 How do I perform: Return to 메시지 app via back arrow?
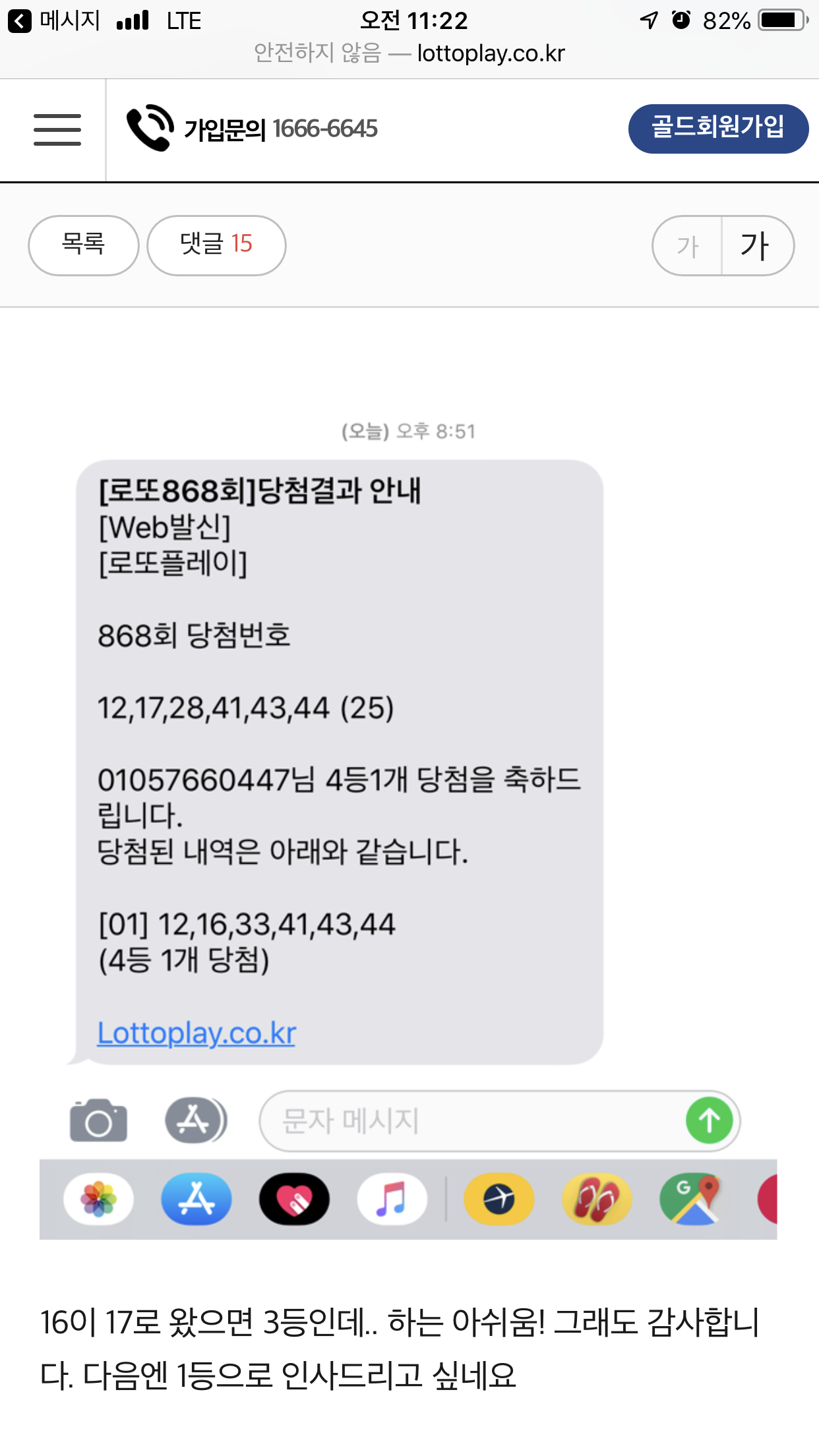(20, 21)
